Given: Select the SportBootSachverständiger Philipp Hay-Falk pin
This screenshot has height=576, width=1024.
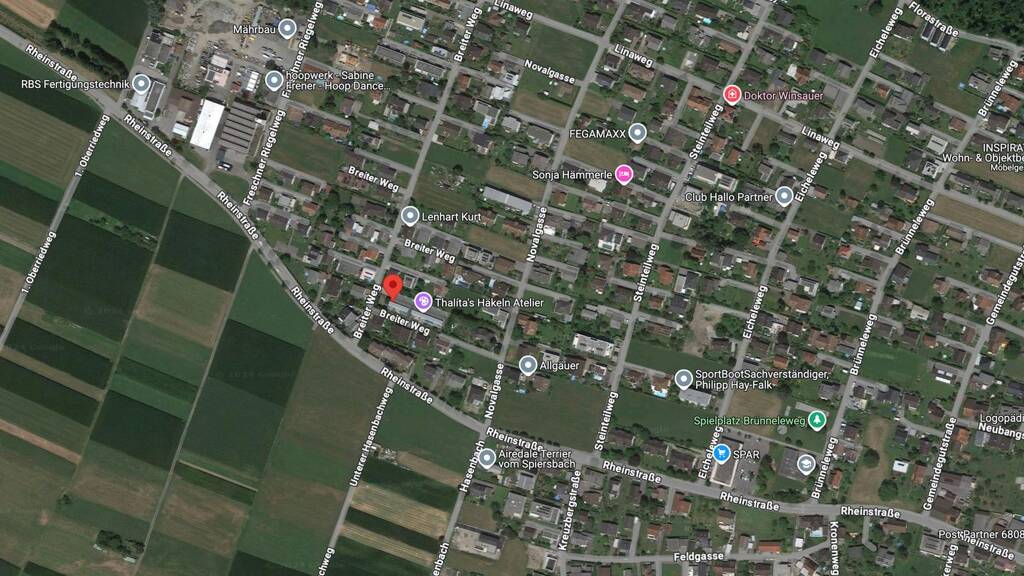Looking at the screenshot, I should point(683,379).
